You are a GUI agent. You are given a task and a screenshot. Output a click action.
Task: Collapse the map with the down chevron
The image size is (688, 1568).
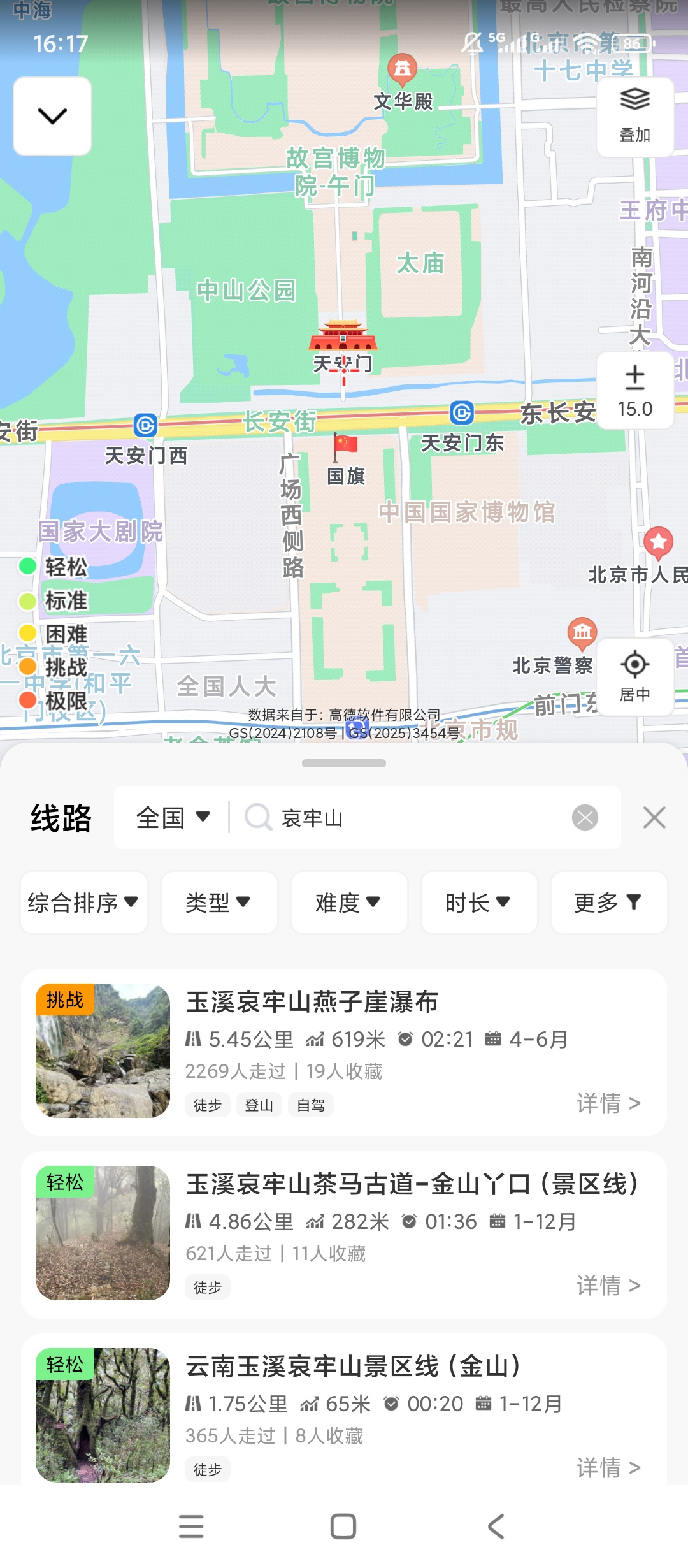[52, 116]
